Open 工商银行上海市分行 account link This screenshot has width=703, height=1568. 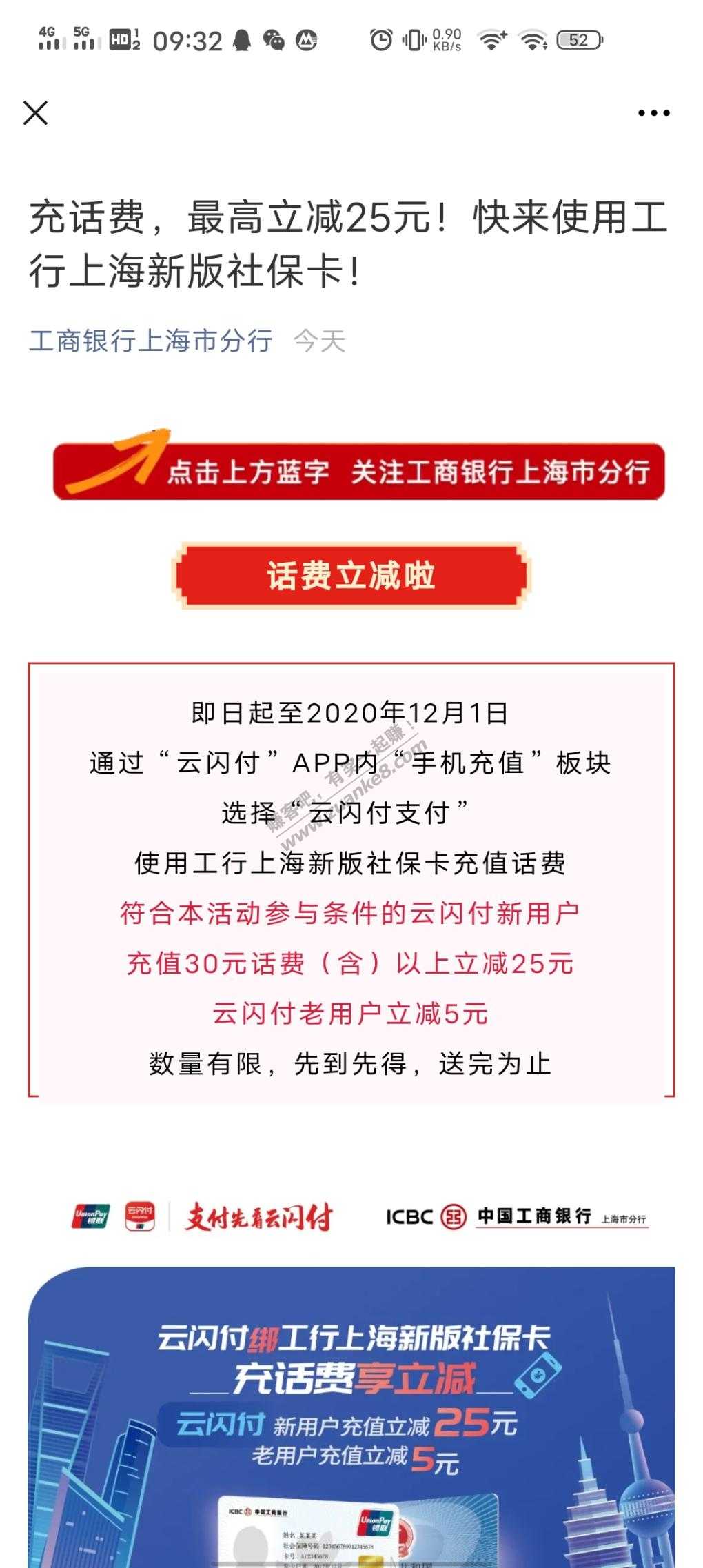pos(151,341)
